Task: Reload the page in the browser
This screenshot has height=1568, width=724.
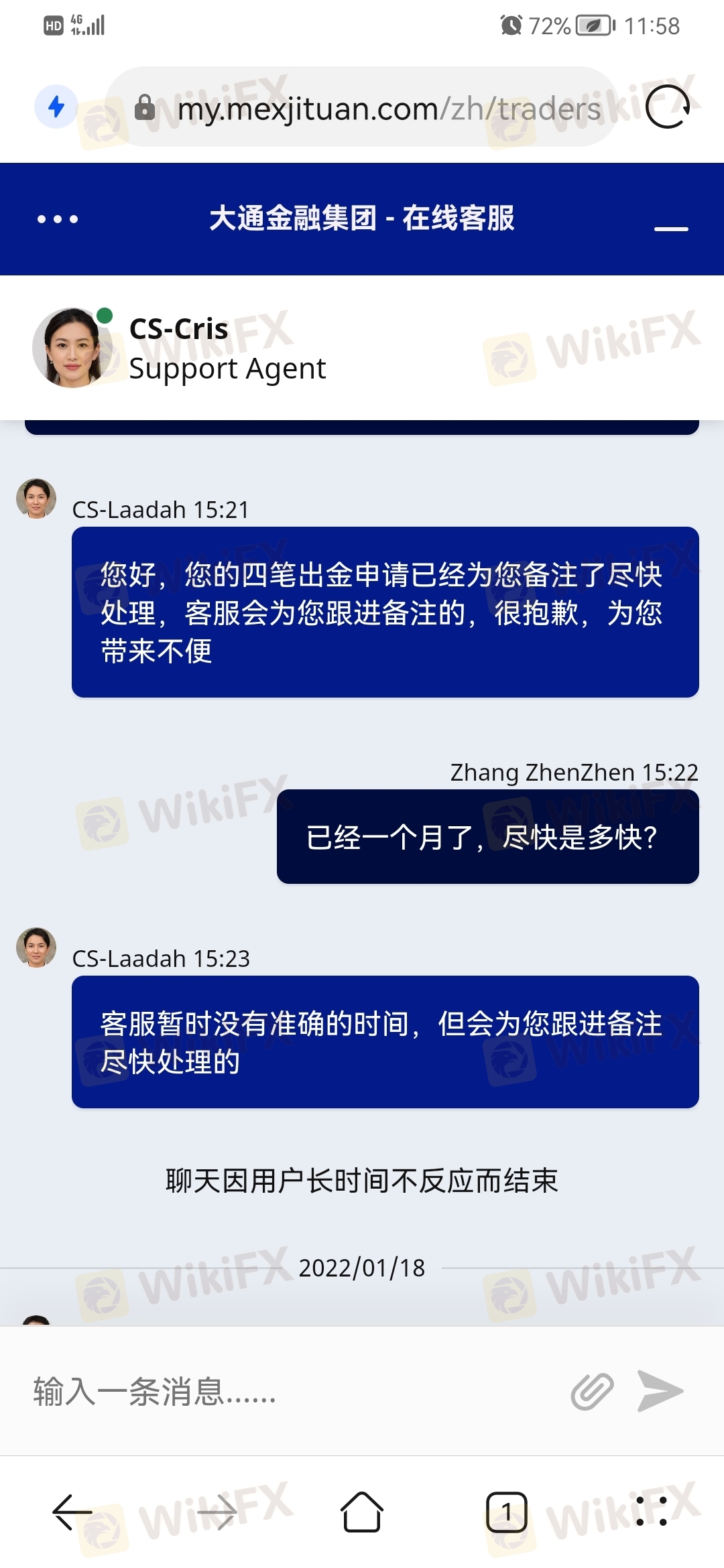Action: click(x=668, y=107)
